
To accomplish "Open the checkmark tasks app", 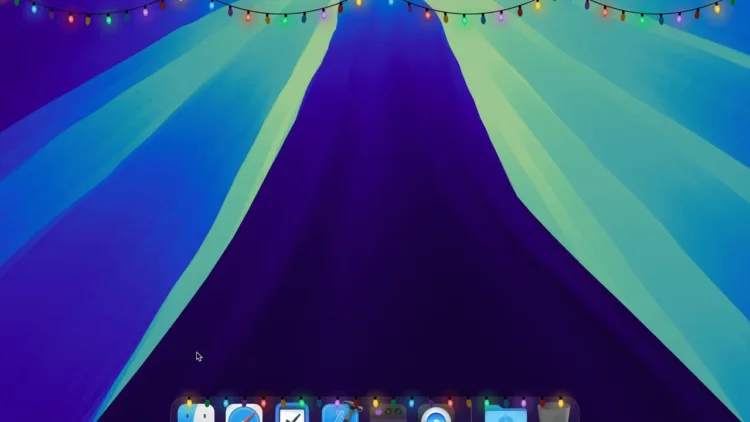I will pos(292,414).
